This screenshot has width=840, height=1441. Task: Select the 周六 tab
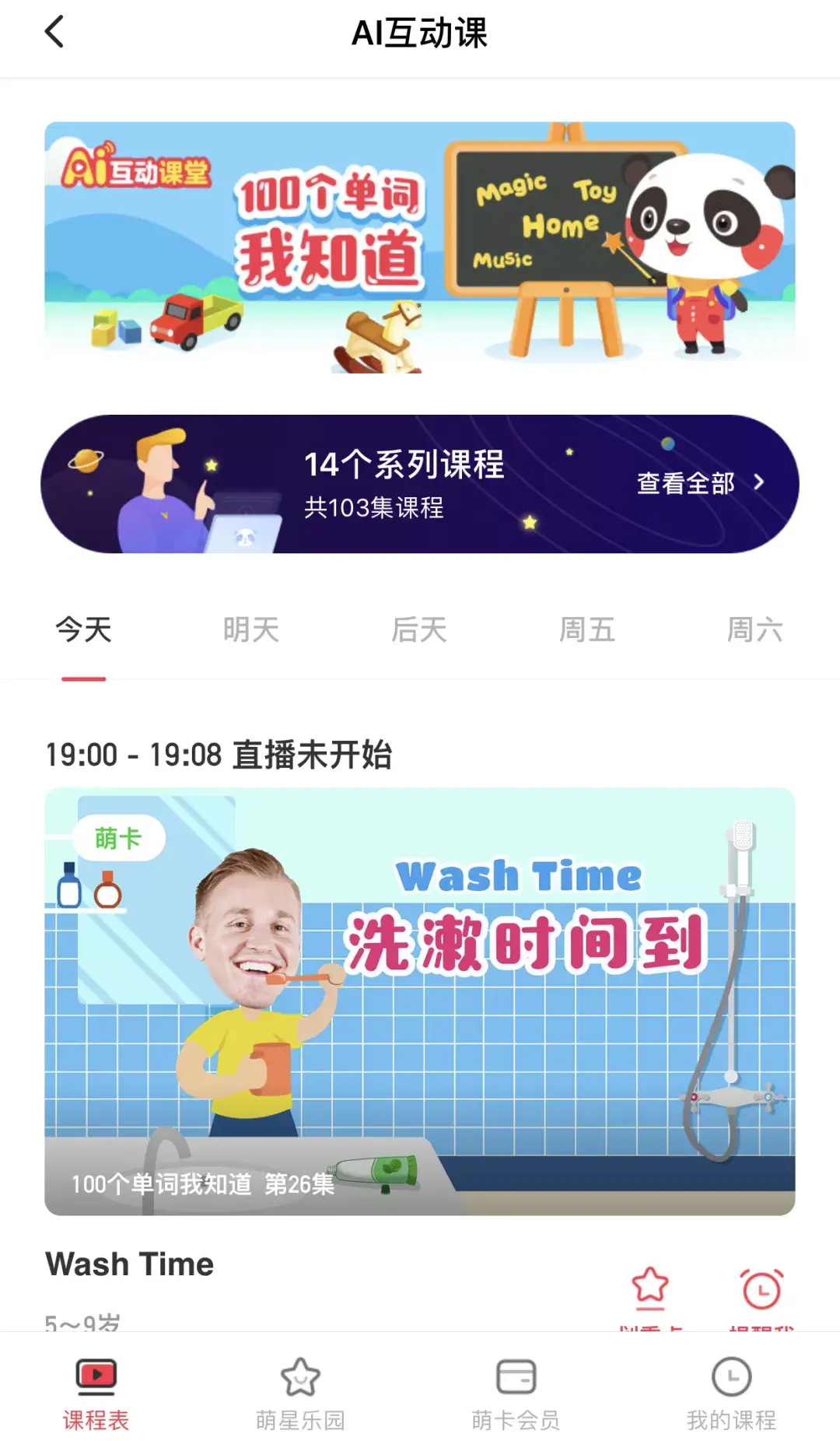tap(754, 629)
